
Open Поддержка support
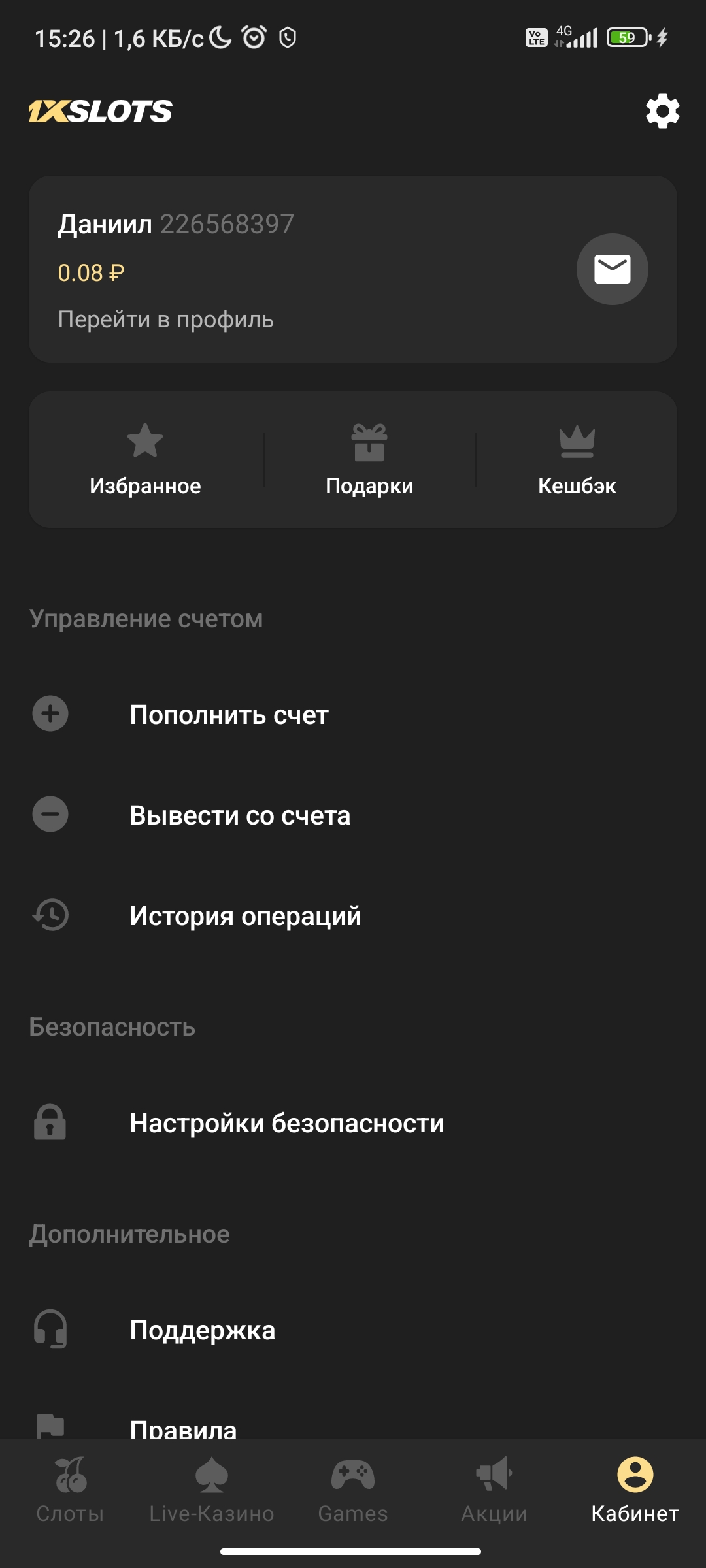pos(203,1330)
